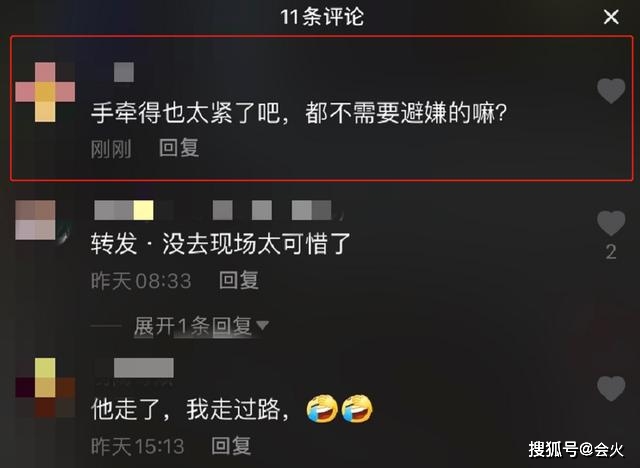The image size is (640, 468).
Task: Expand 展开1条回复 under the second comment
Action: [x=201, y=325]
